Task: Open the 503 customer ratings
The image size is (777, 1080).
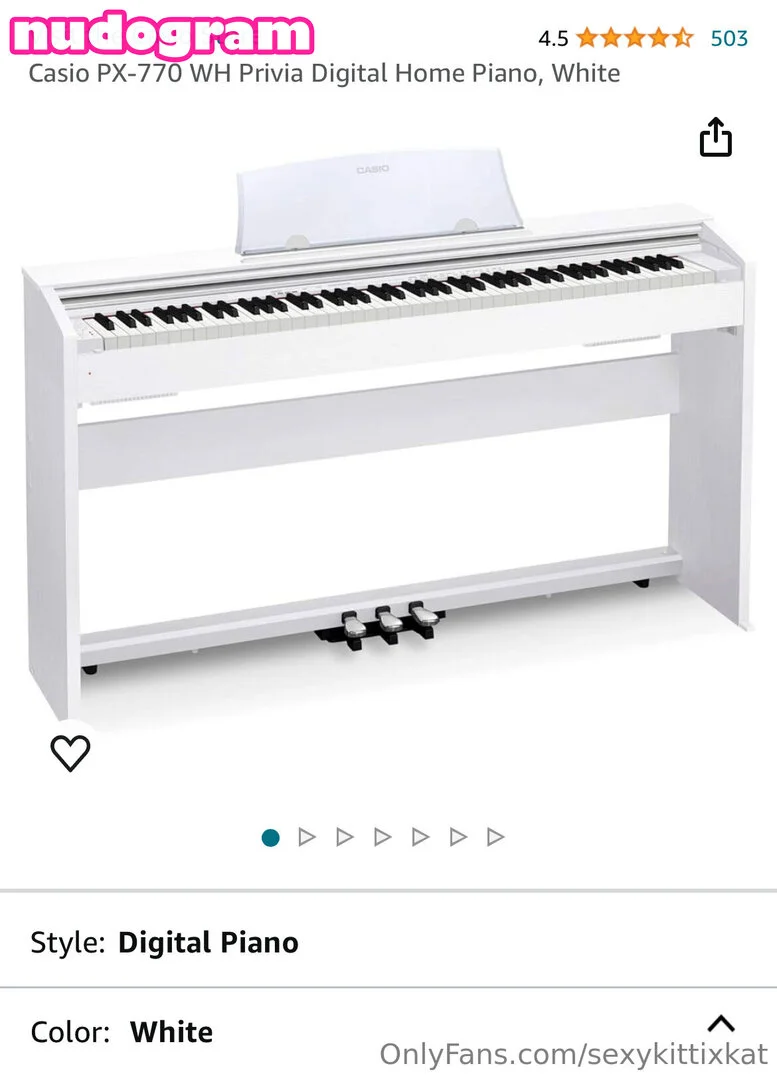Action: 729,39
